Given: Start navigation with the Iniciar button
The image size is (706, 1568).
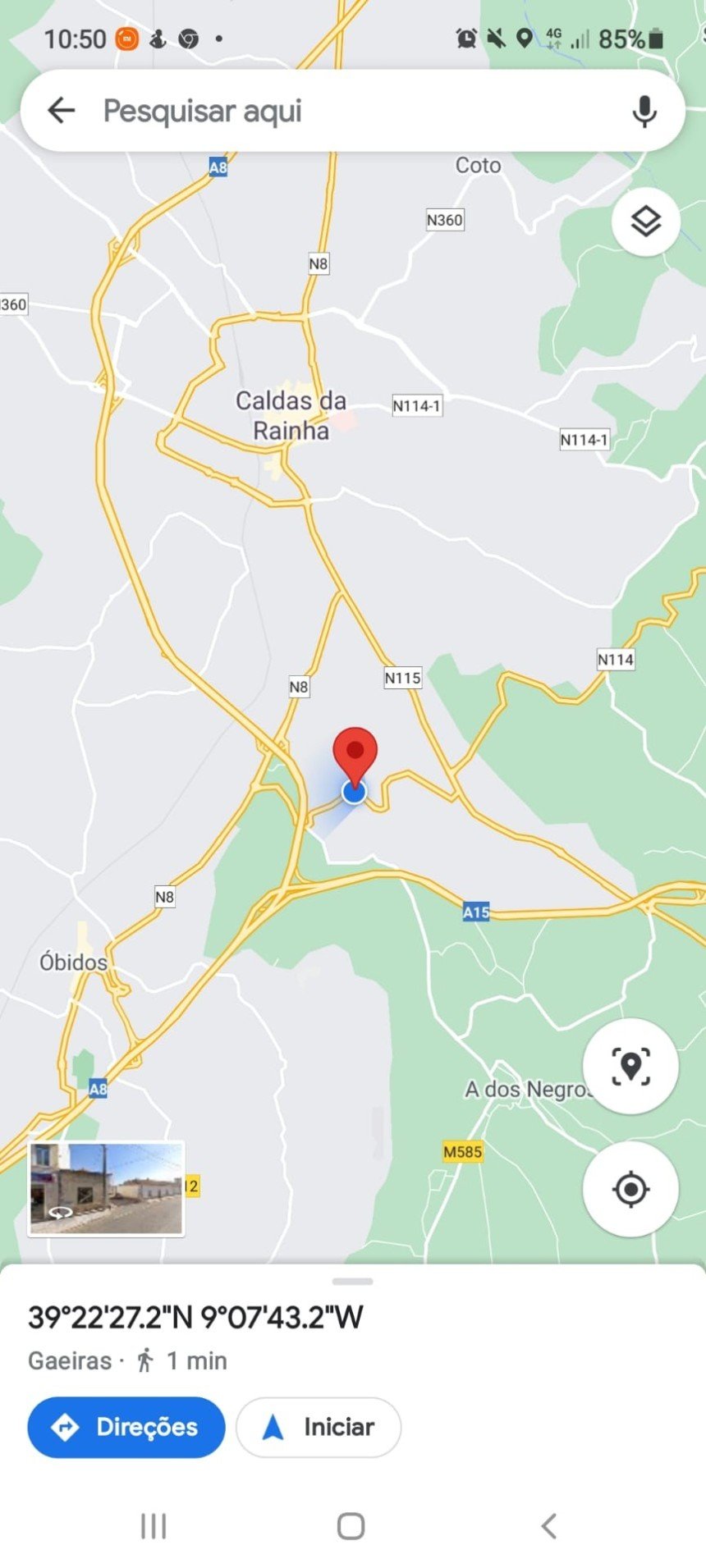Looking at the screenshot, I should pos(319,1427).
